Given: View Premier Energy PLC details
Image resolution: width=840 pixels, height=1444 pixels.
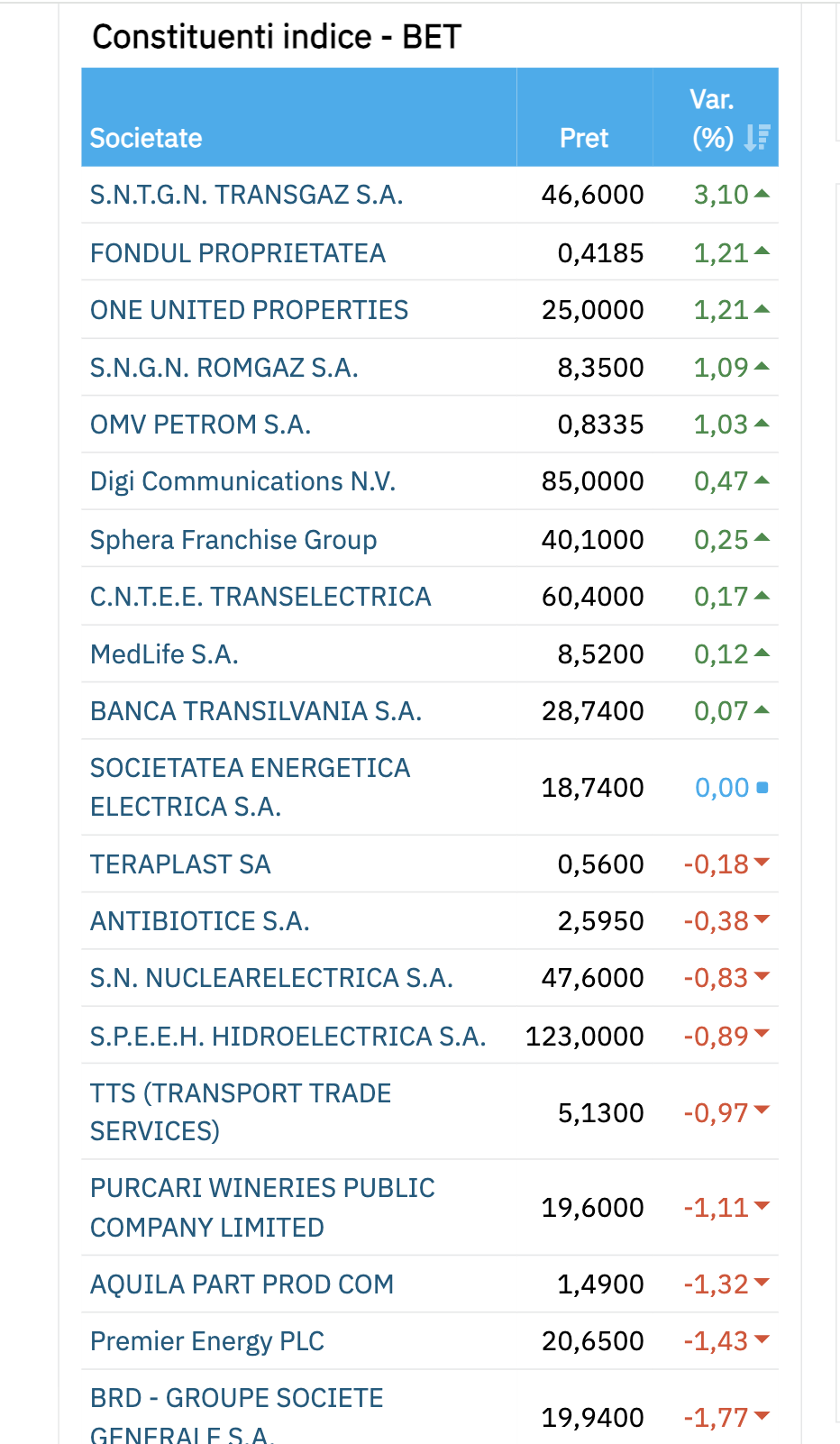Looking at the screenshot, I should (207, 1341).
